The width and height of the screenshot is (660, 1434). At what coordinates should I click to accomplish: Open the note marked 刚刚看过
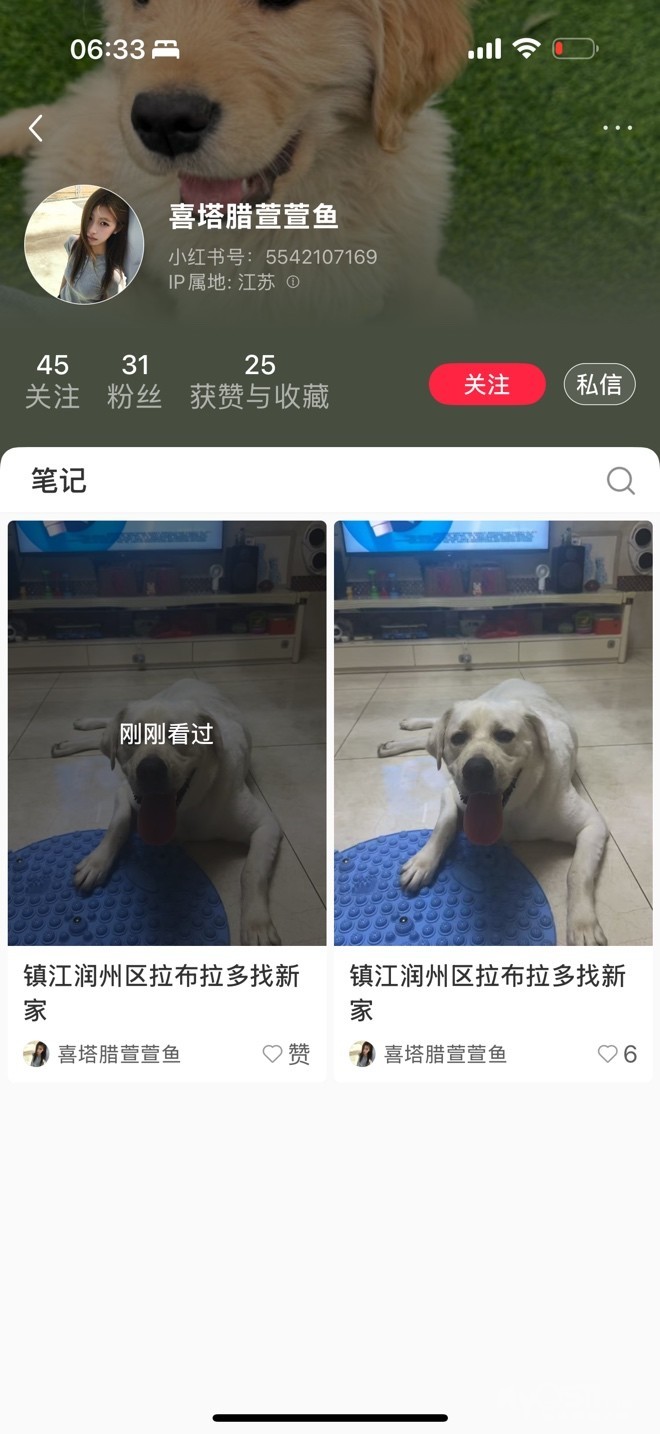tap(167, 733)
